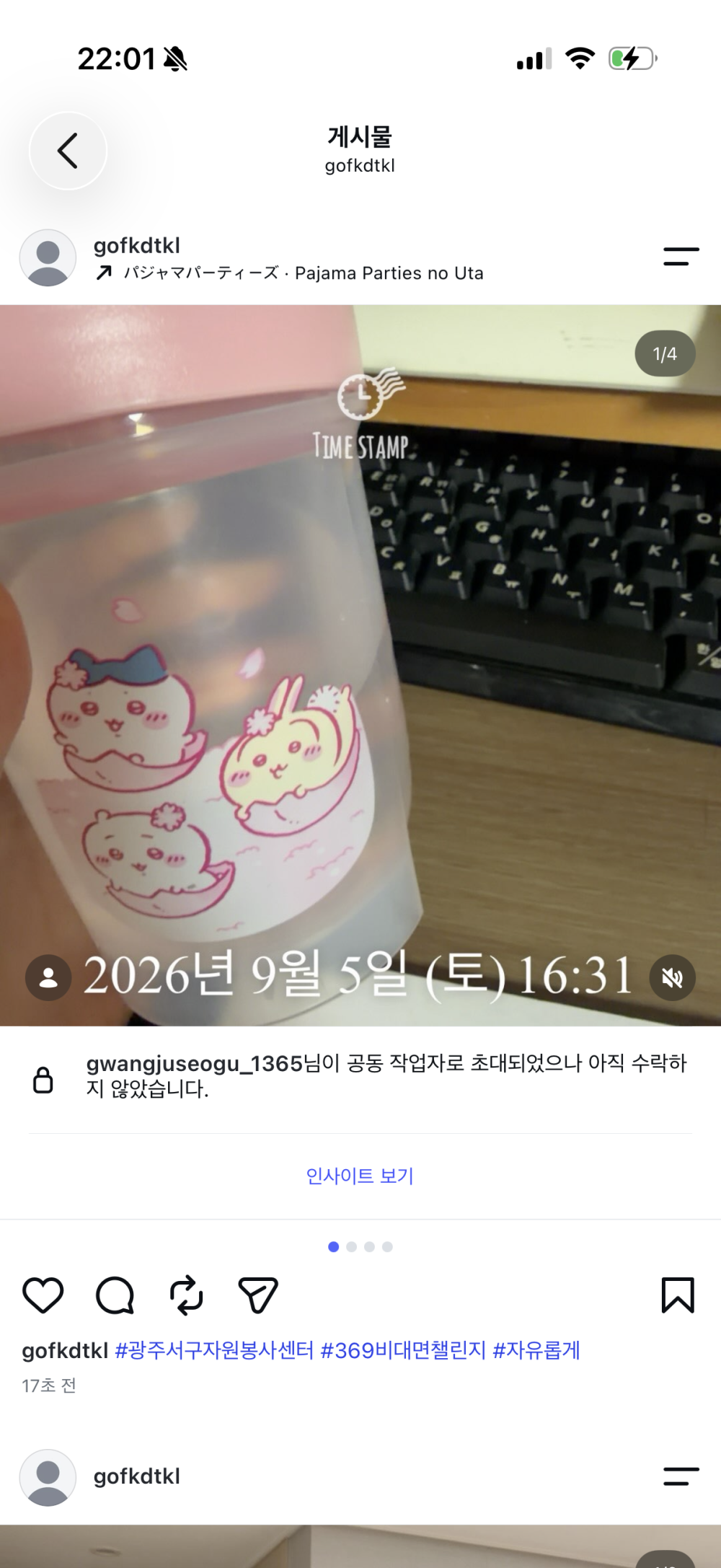Open options menu on second gofkdtkl post
The height and width of the screenshot is (1568, 721).
[x=681, y=1476]
